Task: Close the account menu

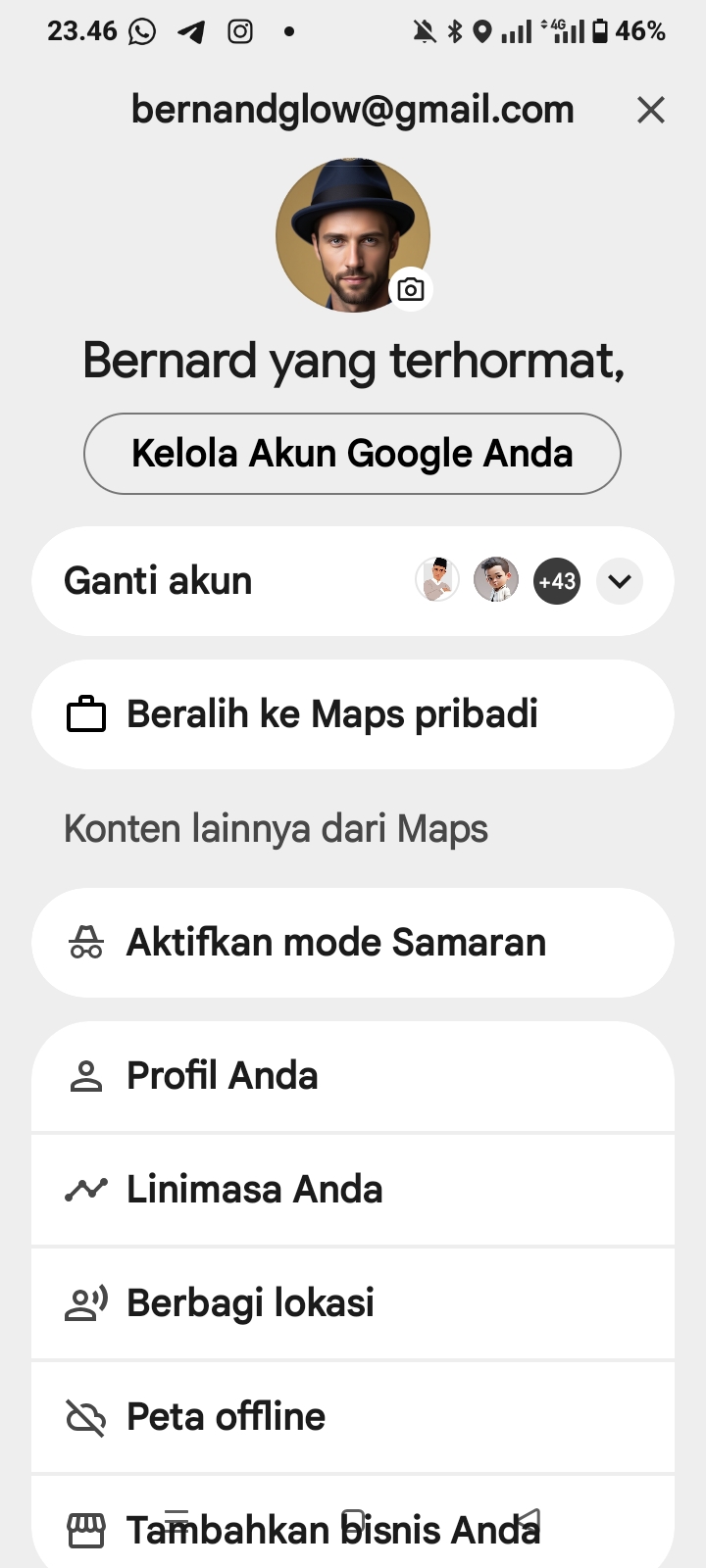Action: pos(650,110)
